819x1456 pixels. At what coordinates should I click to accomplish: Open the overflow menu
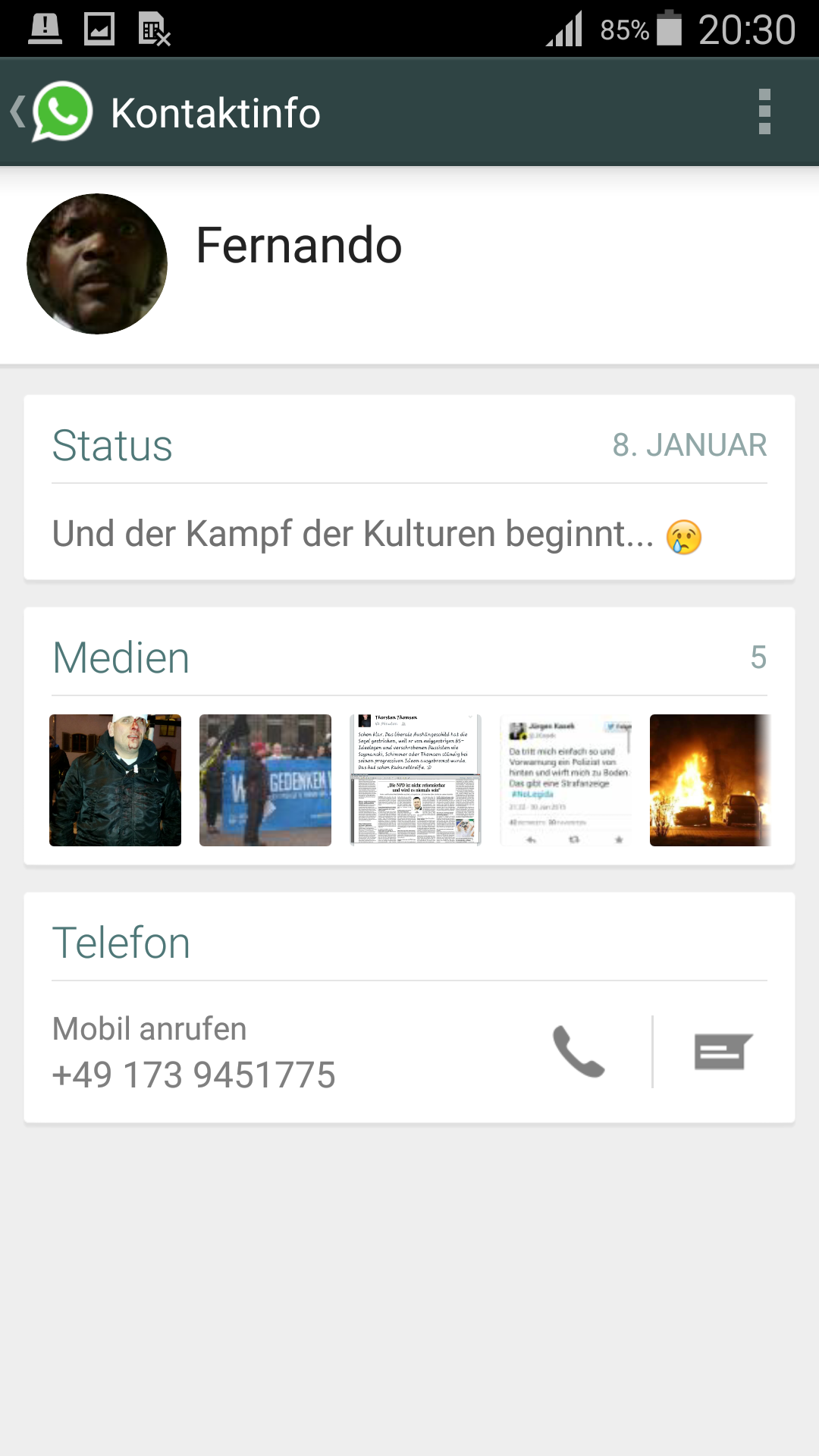tap(764, 112)
